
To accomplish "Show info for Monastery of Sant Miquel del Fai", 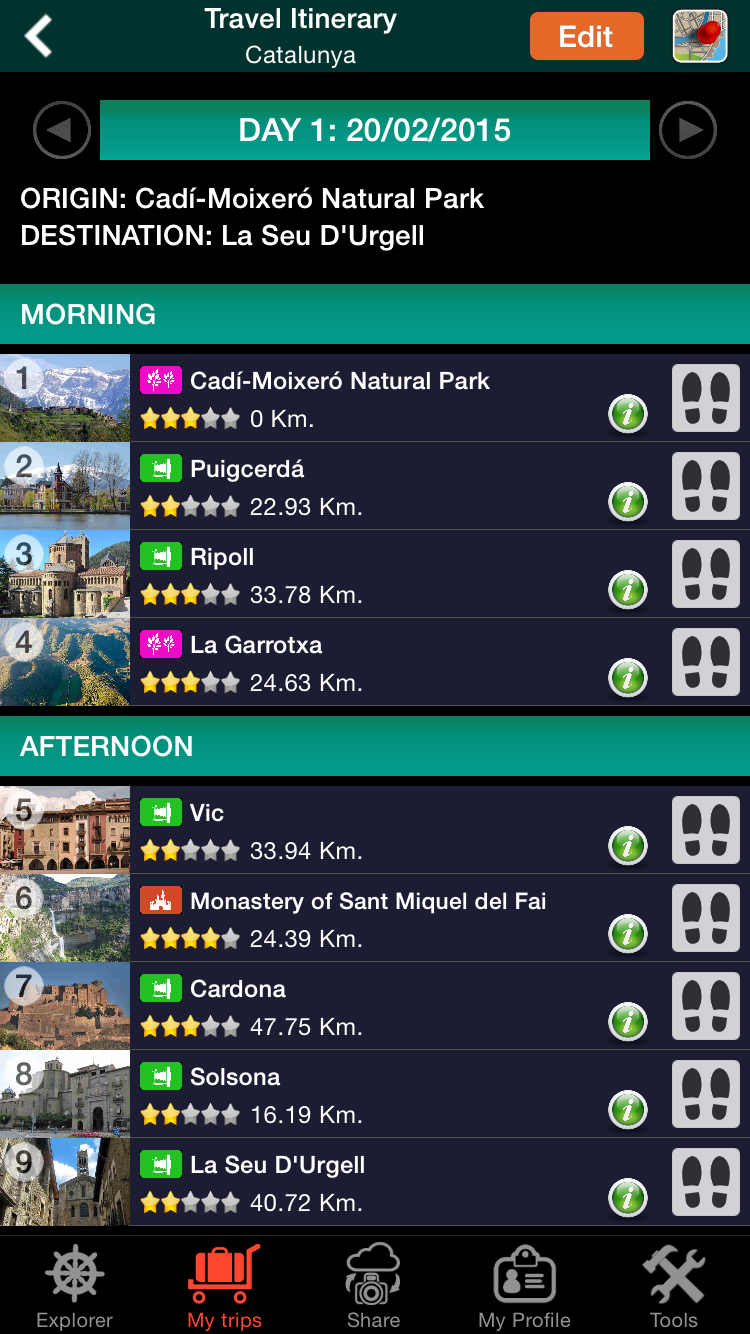I will pyautogui.click(x=628, y=934).
